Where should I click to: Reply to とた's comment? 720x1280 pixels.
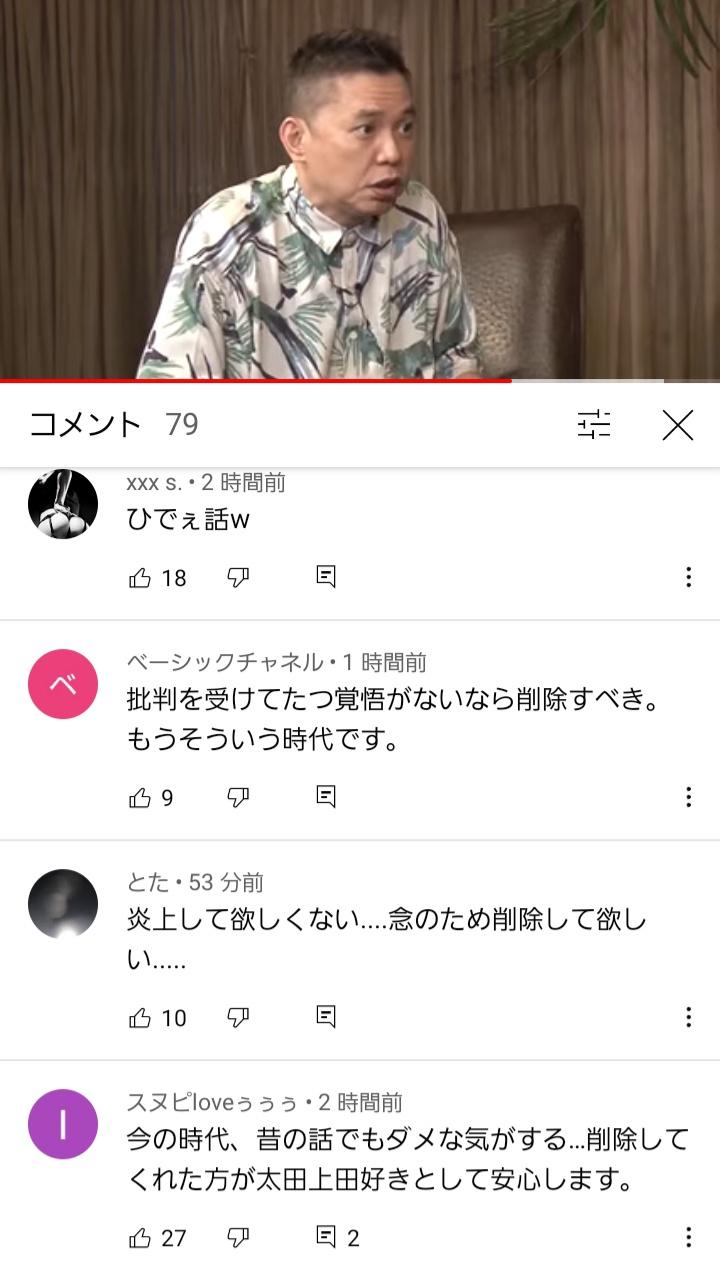click(x=326, y=1017)
